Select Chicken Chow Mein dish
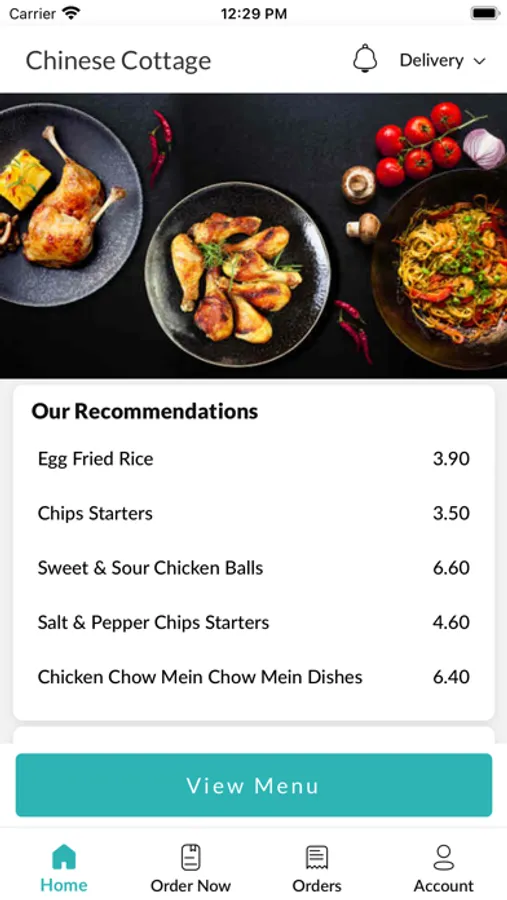Viewport: 507px width, 900px height. tap(253, 677)
